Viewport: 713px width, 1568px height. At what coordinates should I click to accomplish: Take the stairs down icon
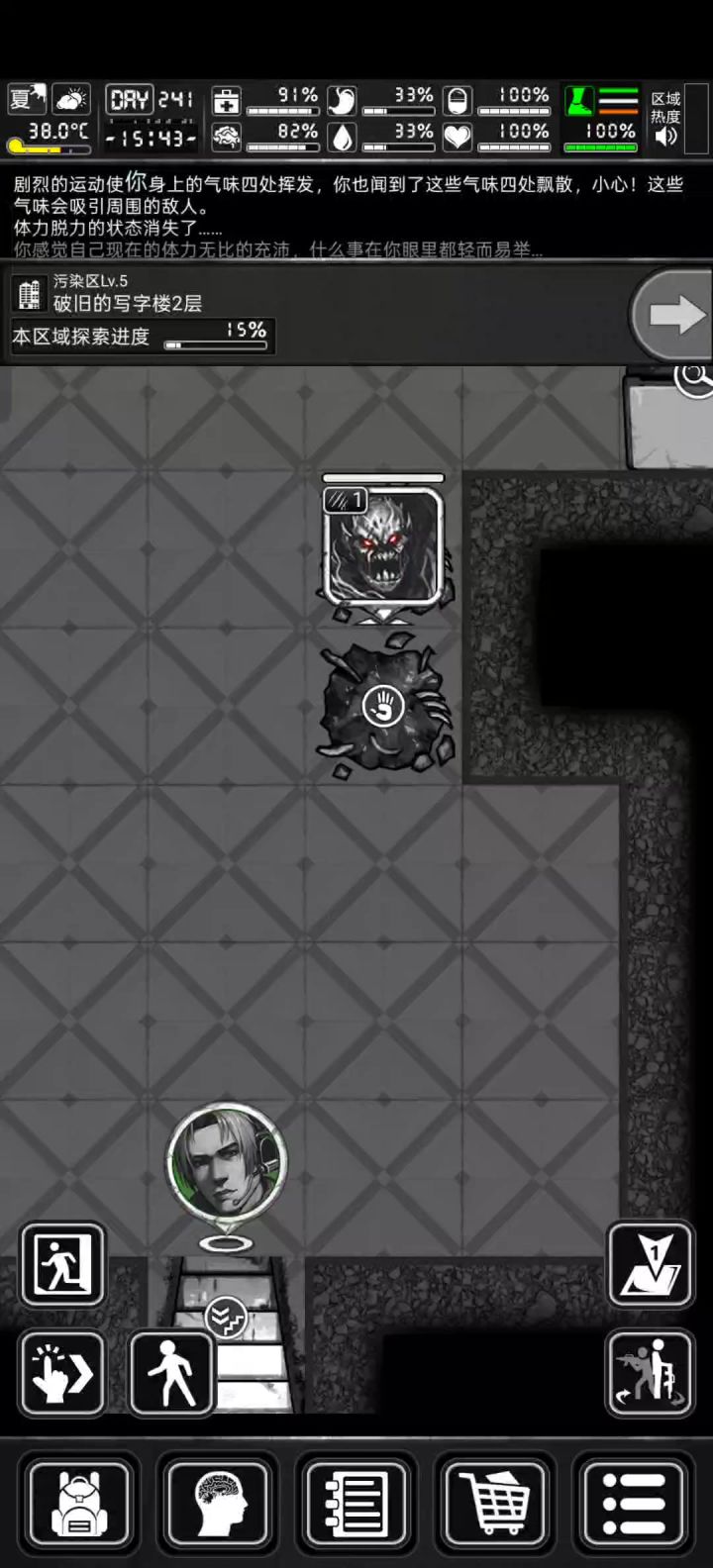point(225,1318)
